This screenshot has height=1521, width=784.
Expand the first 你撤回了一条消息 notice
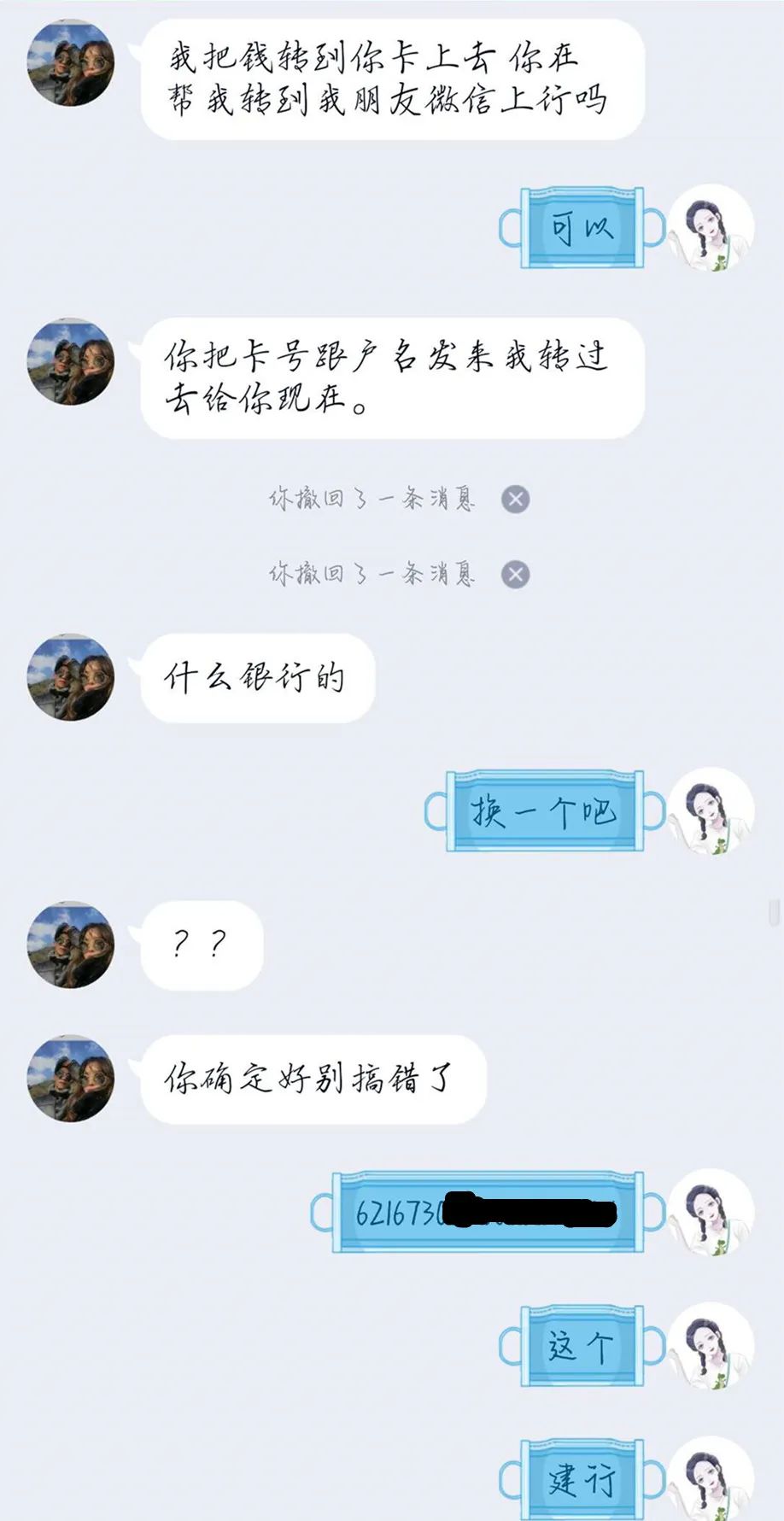374,500
